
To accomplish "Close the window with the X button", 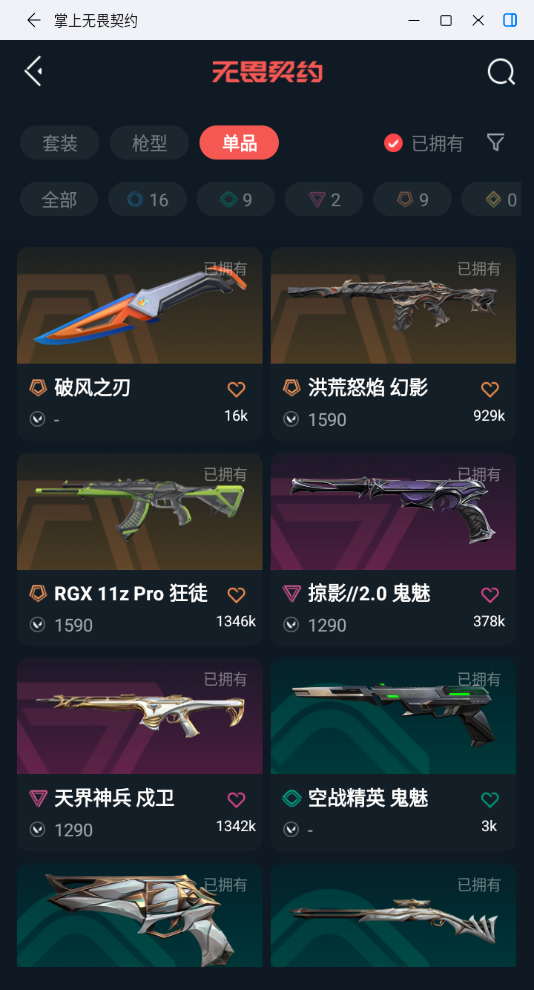I will tap(478, 20).
